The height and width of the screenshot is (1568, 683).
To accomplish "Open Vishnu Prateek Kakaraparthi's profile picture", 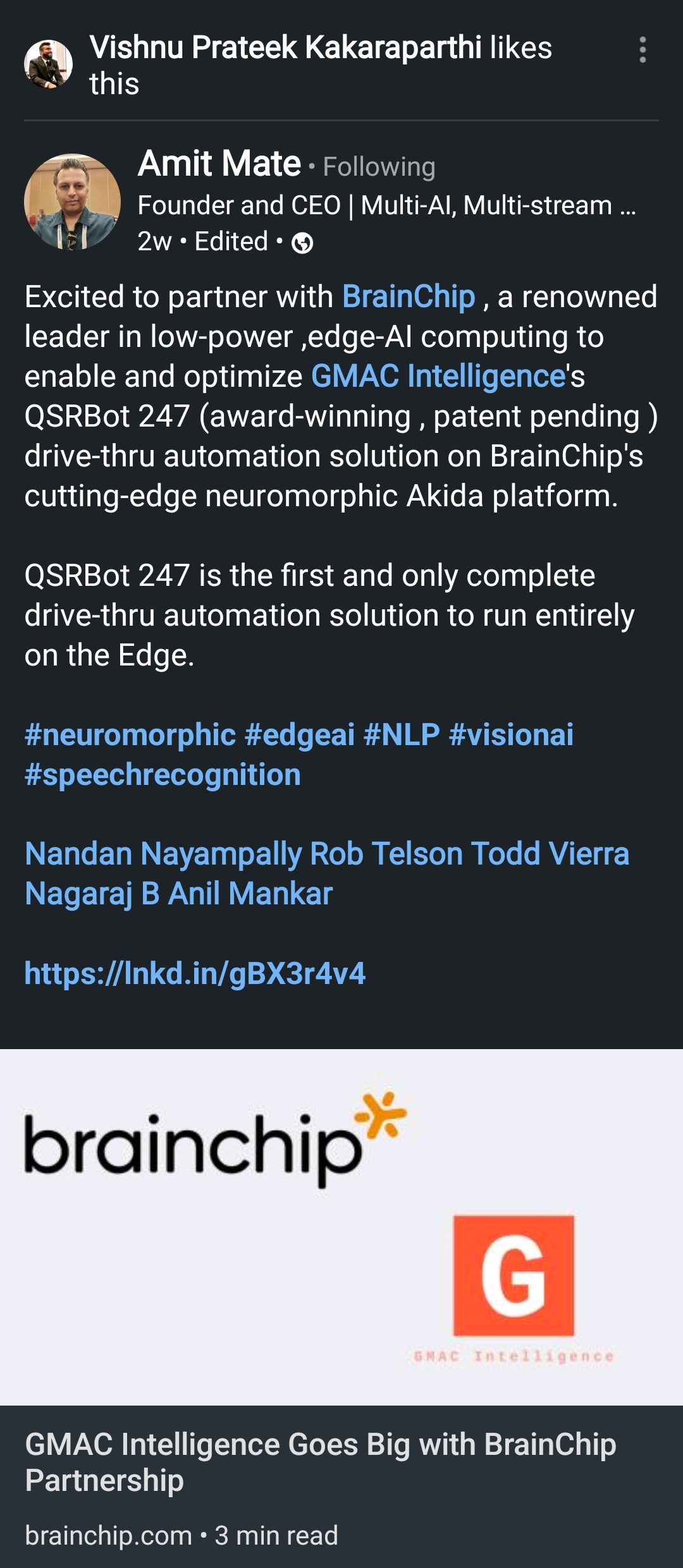I will (x=48, y=64).
